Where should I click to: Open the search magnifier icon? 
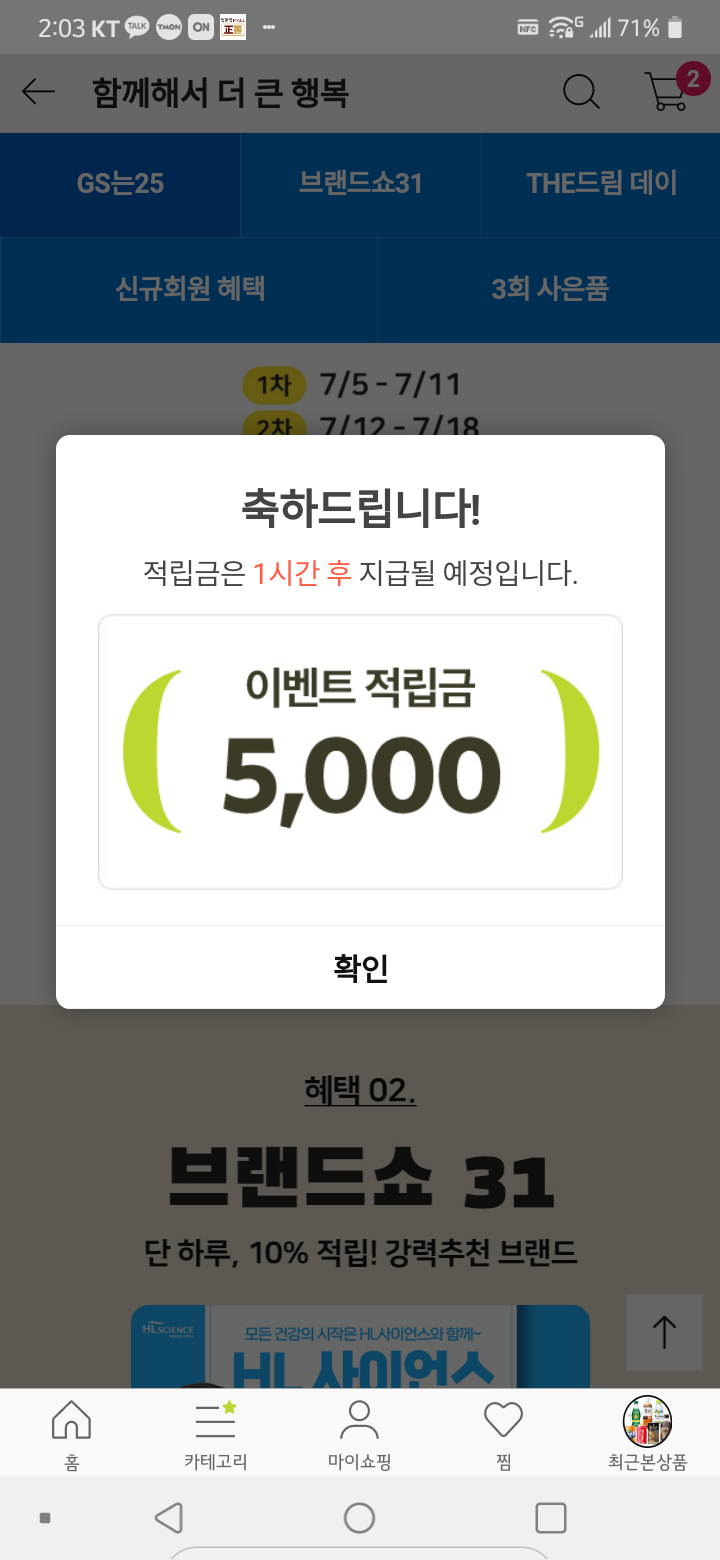(581, 92)
